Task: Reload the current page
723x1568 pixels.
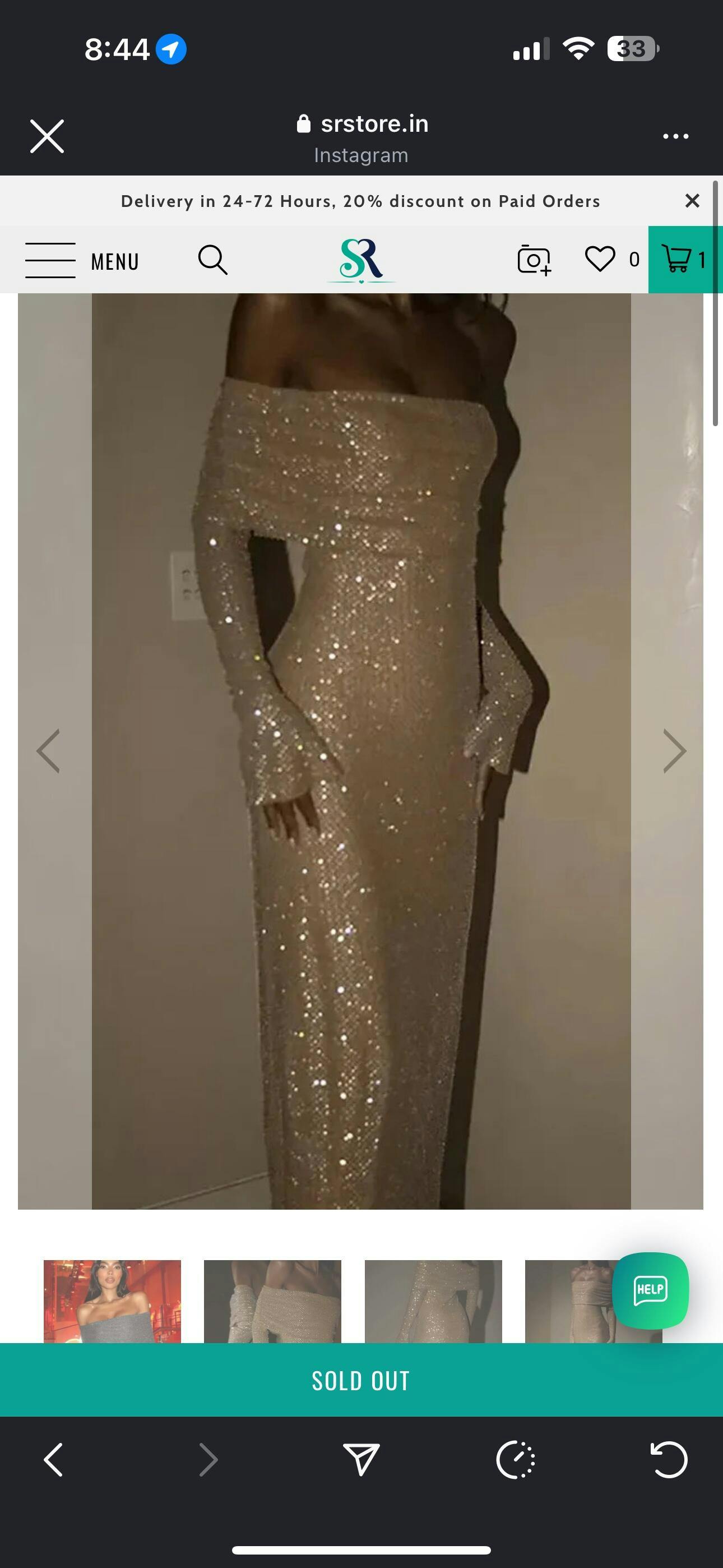Action: tap(669, 1459)
